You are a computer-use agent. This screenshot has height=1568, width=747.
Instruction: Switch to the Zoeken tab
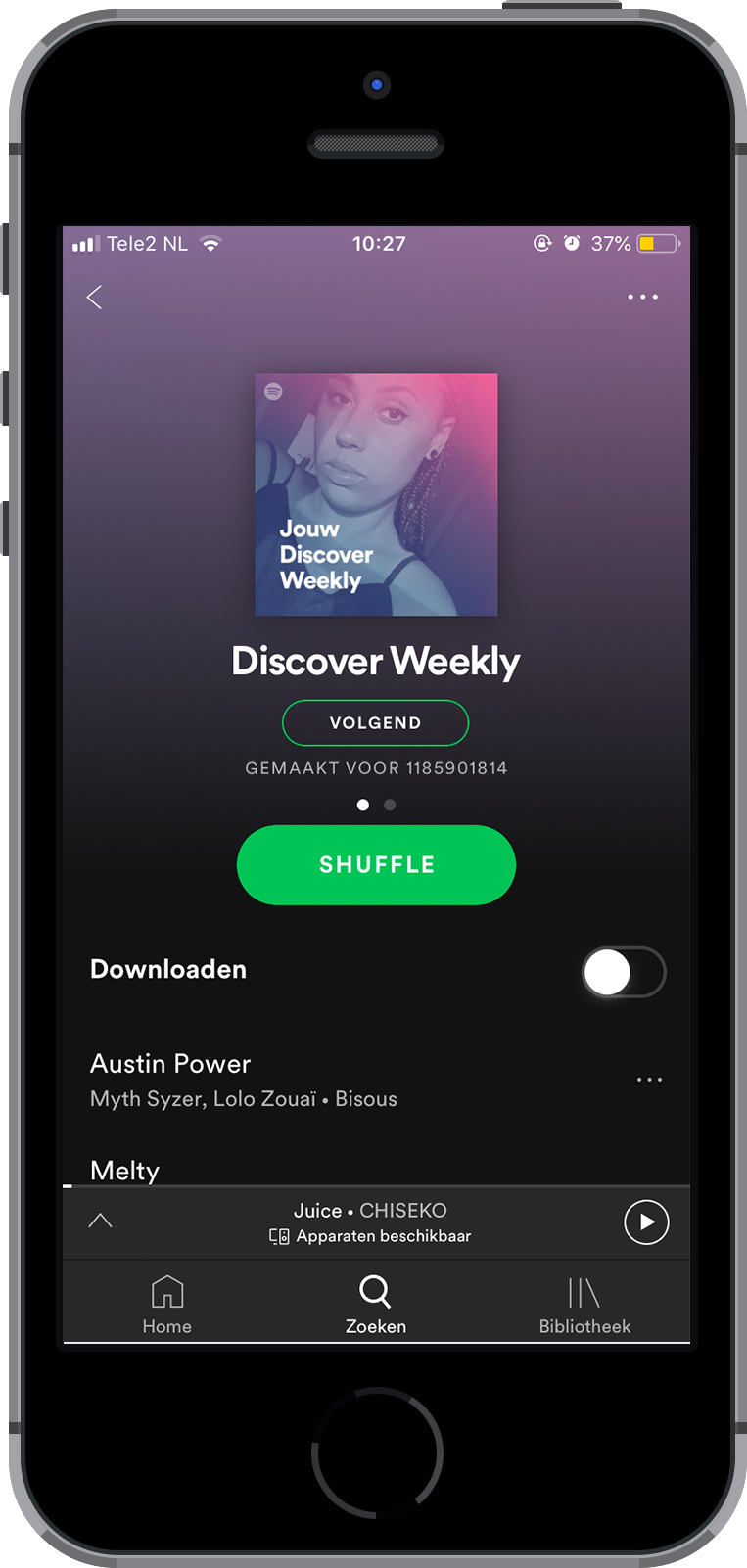pyautogui.click(x=375, y=1305)
